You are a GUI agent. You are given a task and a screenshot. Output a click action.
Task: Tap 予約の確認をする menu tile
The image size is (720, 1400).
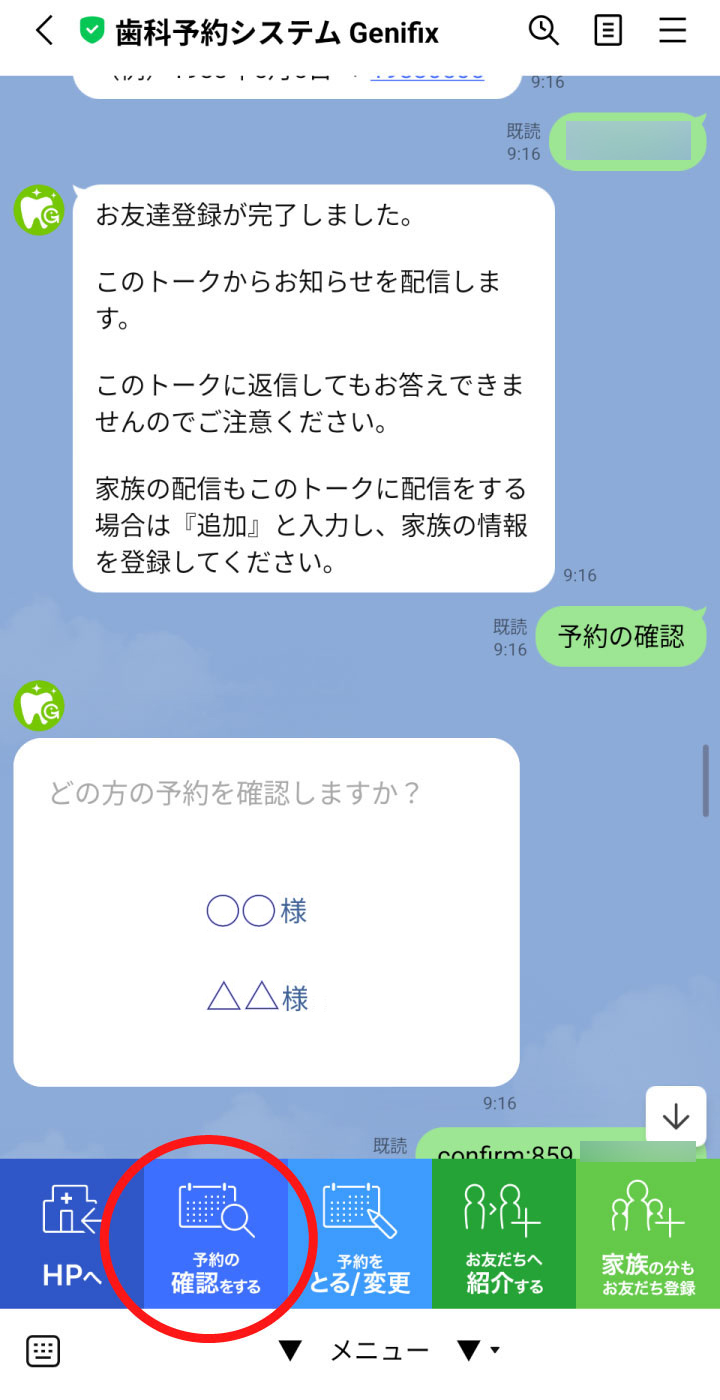coord(216,1235)
